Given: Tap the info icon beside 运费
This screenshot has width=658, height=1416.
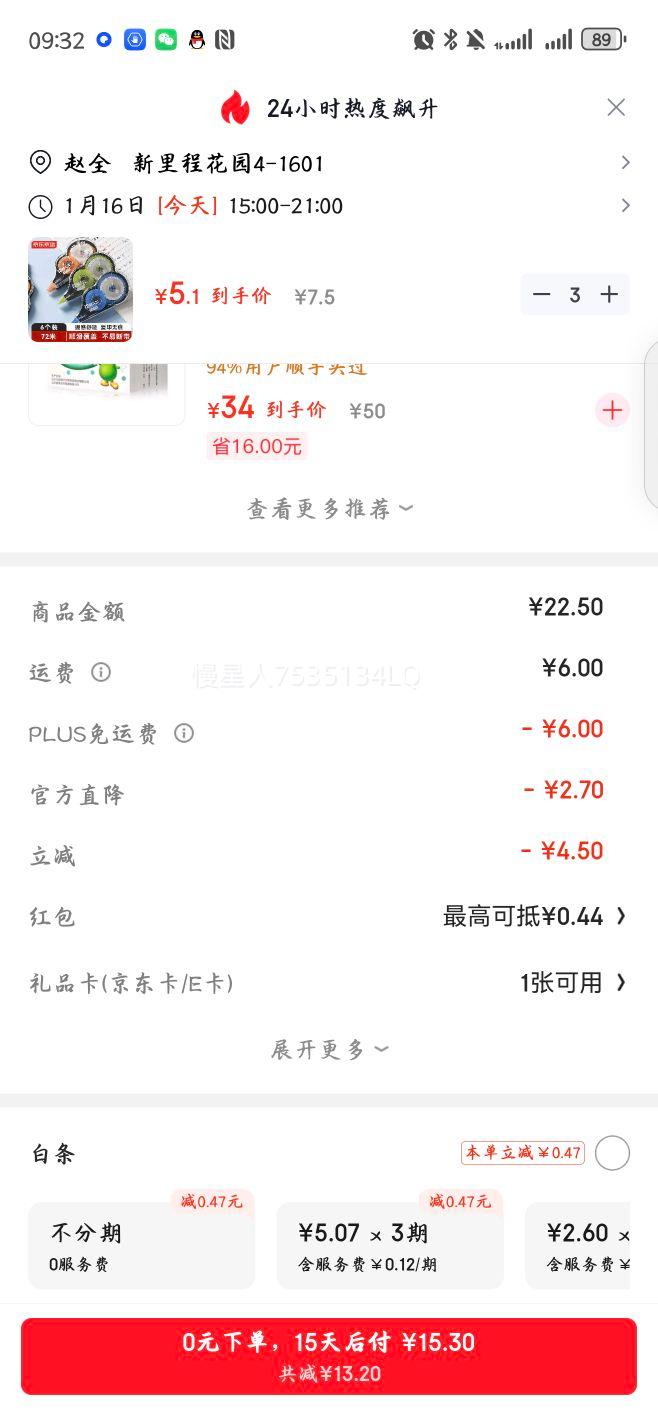Looking at the screenshot, I should coord(101,672).
